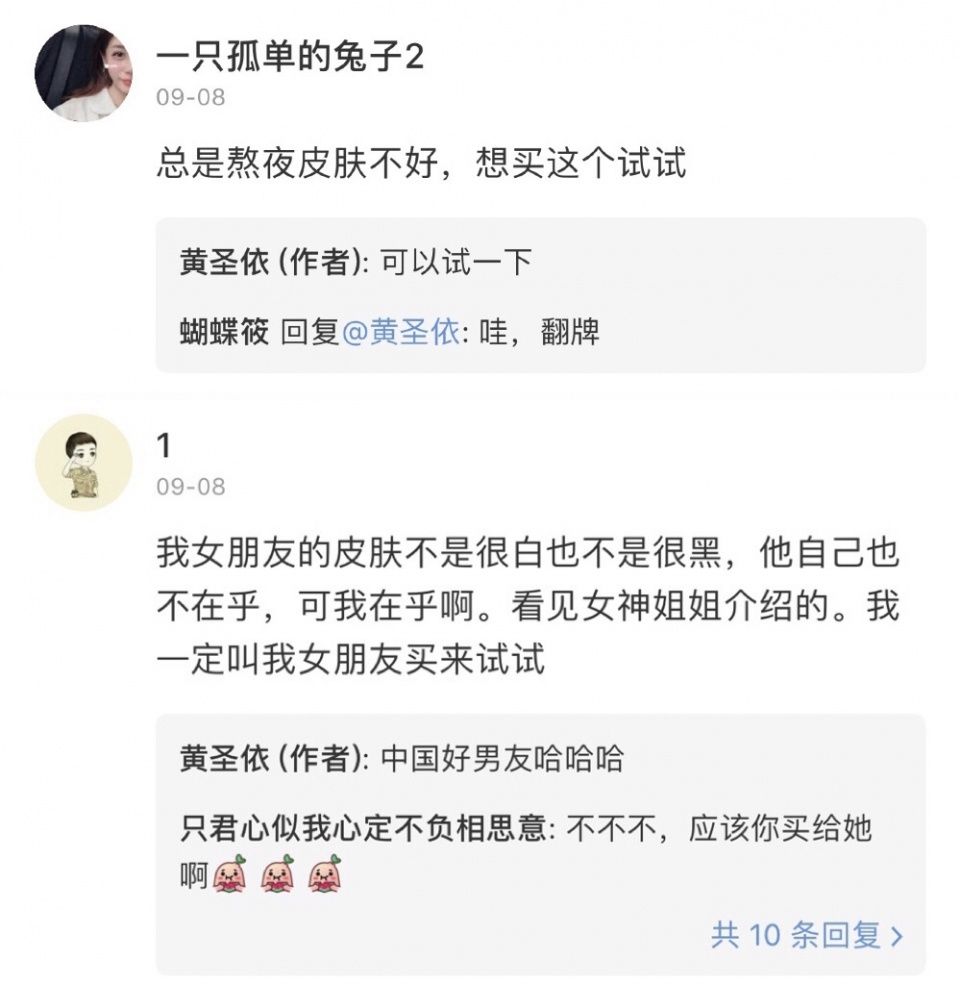This screenshot has width=960, height=984.
Task: Collapse the first comment's reply thread
Action: [543, 296]
